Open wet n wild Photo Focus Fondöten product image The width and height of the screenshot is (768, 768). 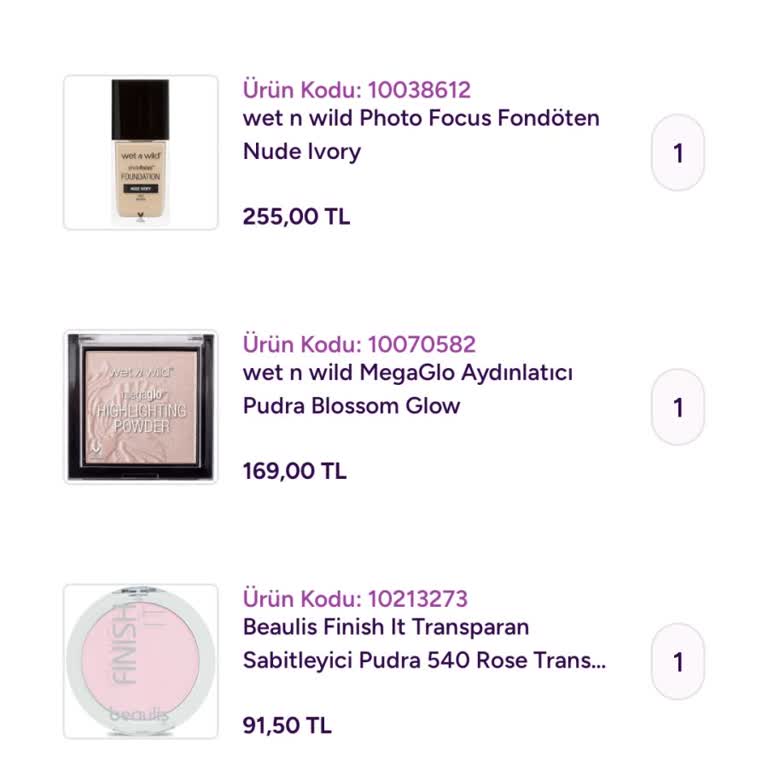click(x=141, y=152)
